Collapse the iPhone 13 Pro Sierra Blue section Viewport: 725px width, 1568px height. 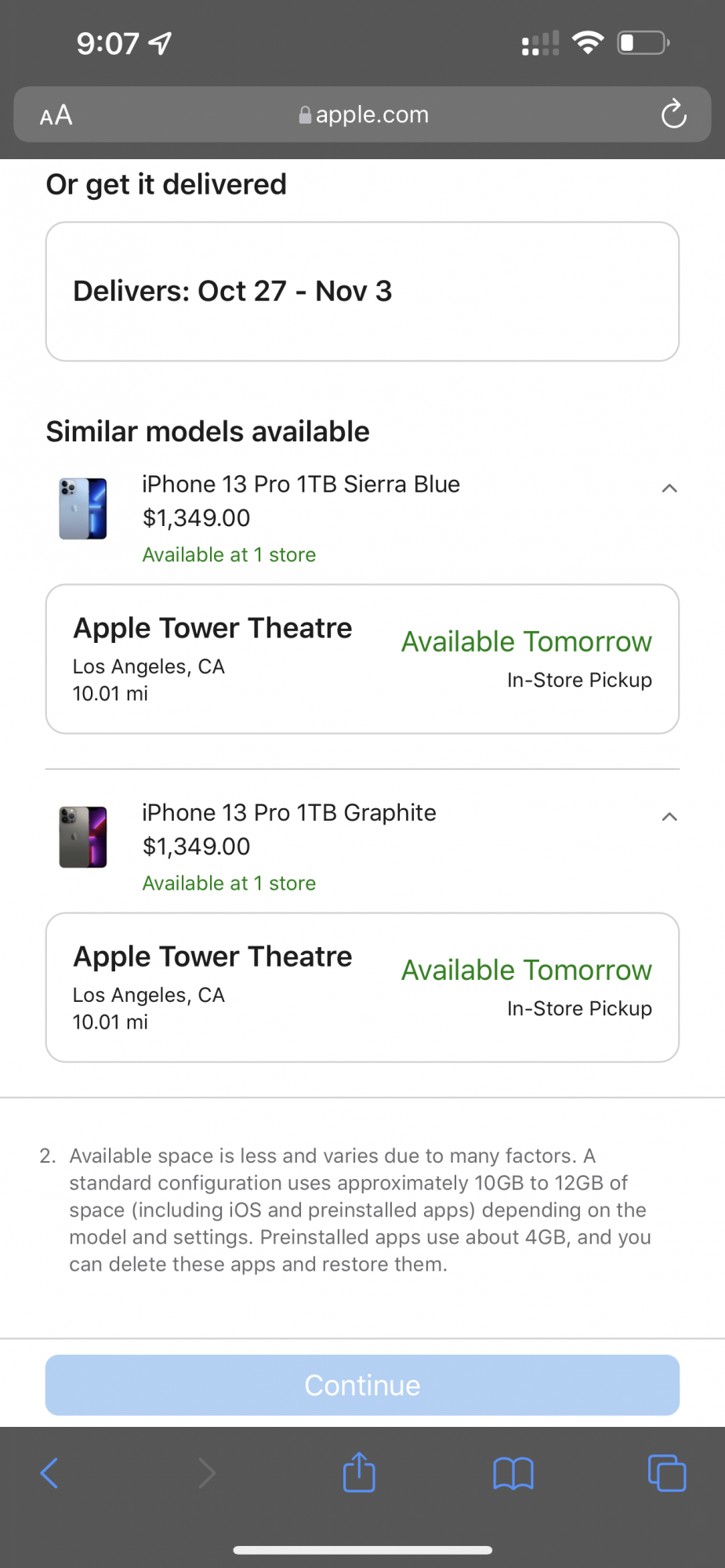point(669,488)
